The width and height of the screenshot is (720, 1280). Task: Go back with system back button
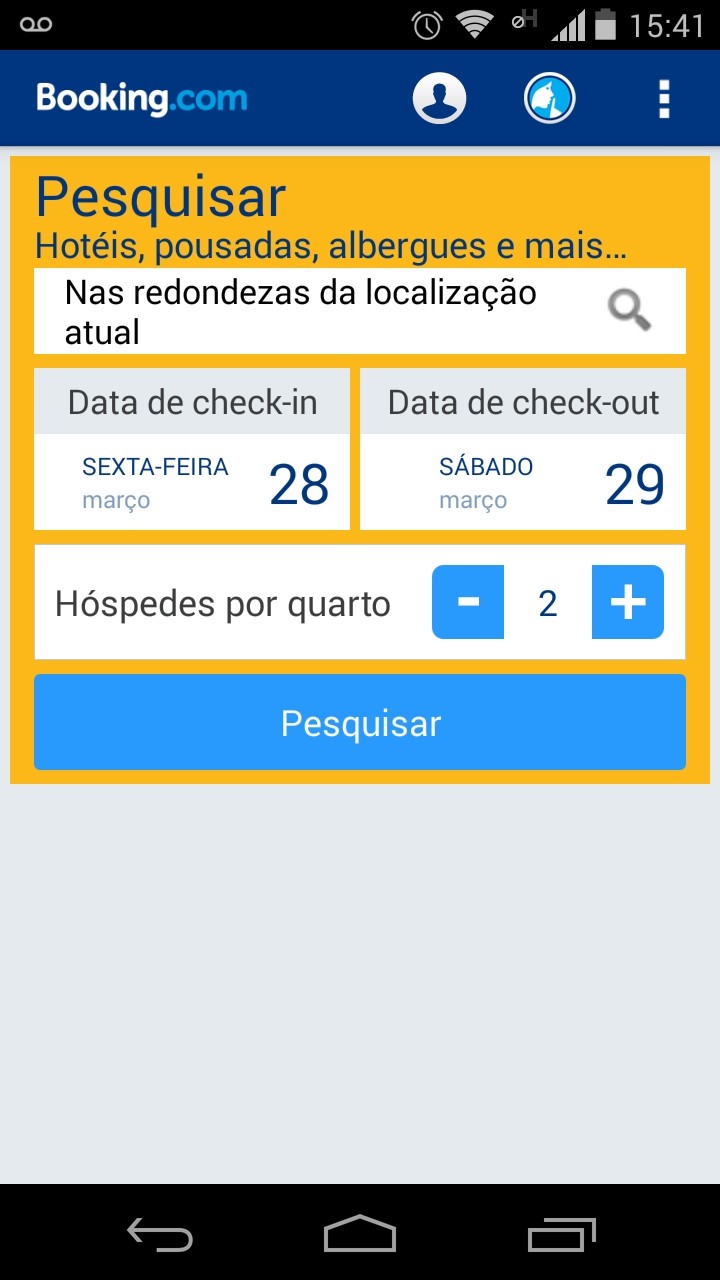[160, 1234]
